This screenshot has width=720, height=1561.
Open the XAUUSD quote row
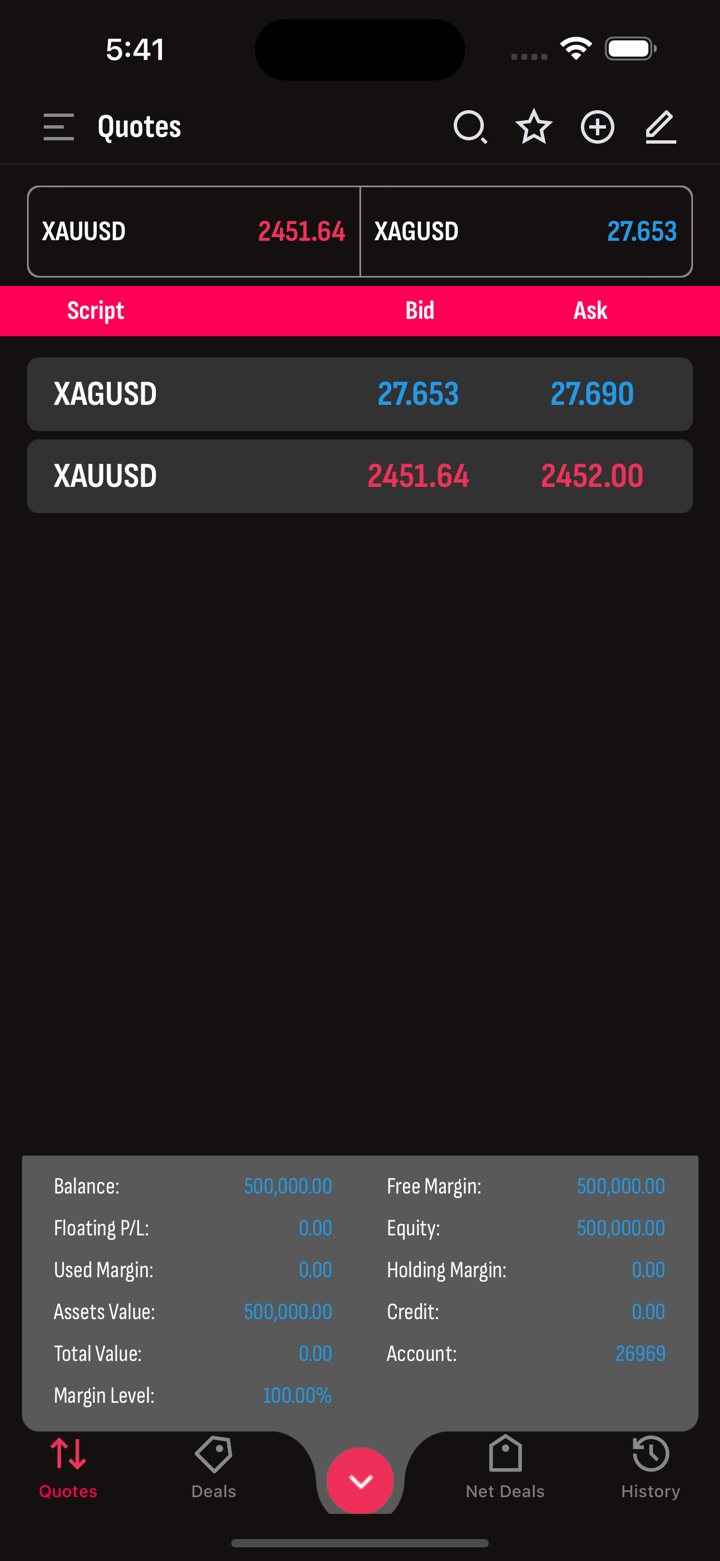coord(360,476)
